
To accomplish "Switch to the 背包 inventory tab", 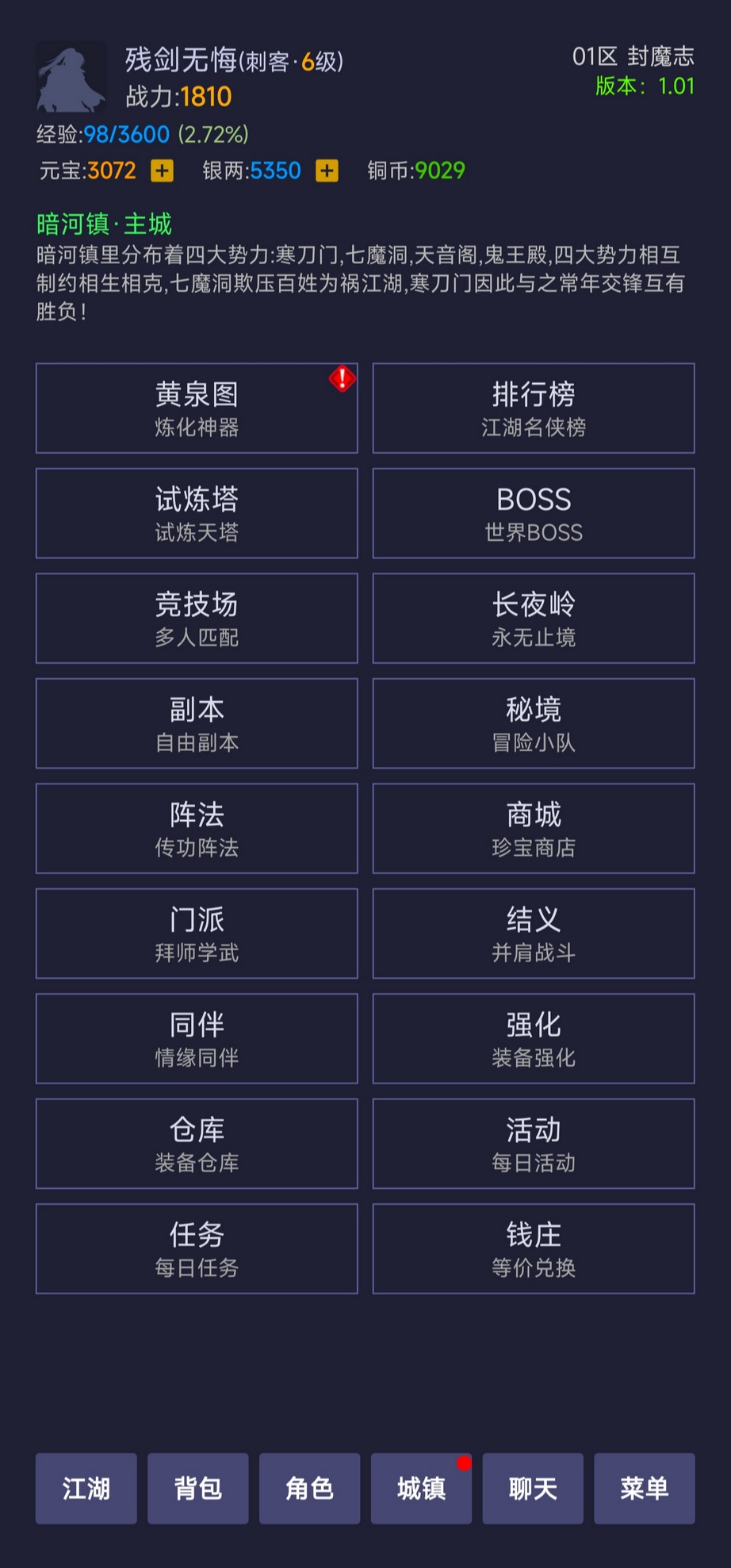I will pyautogui.click(x=197, y=1488).
